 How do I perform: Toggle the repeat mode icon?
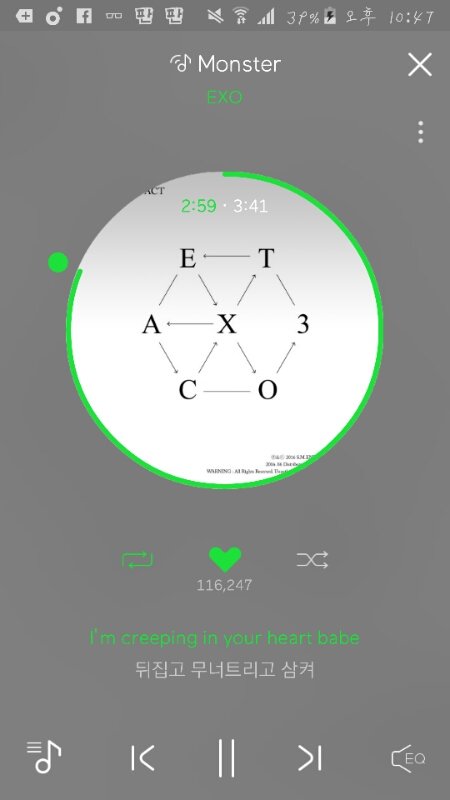pyautogui.click(x=137, y=560)
